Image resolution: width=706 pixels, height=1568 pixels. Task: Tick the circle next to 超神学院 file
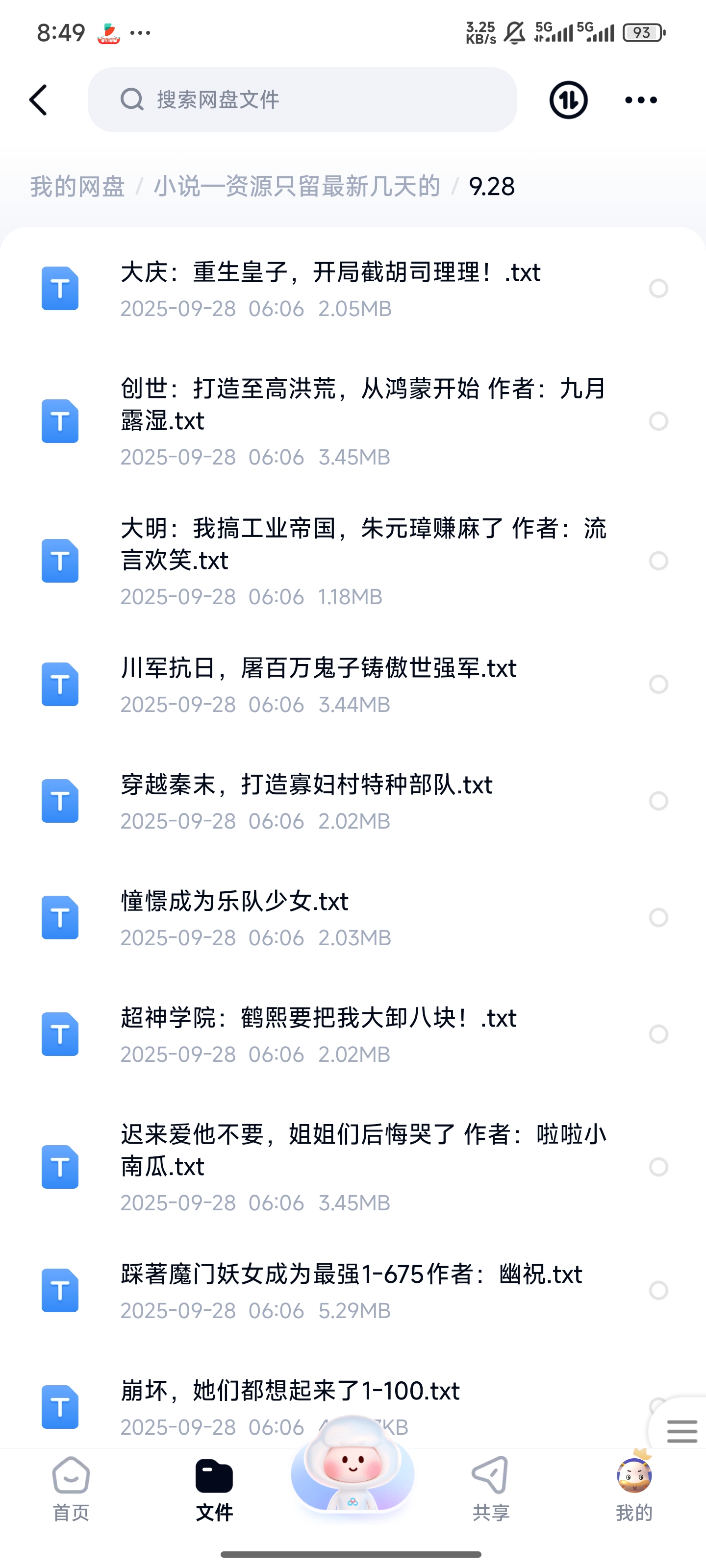[x=658, y=1034]
